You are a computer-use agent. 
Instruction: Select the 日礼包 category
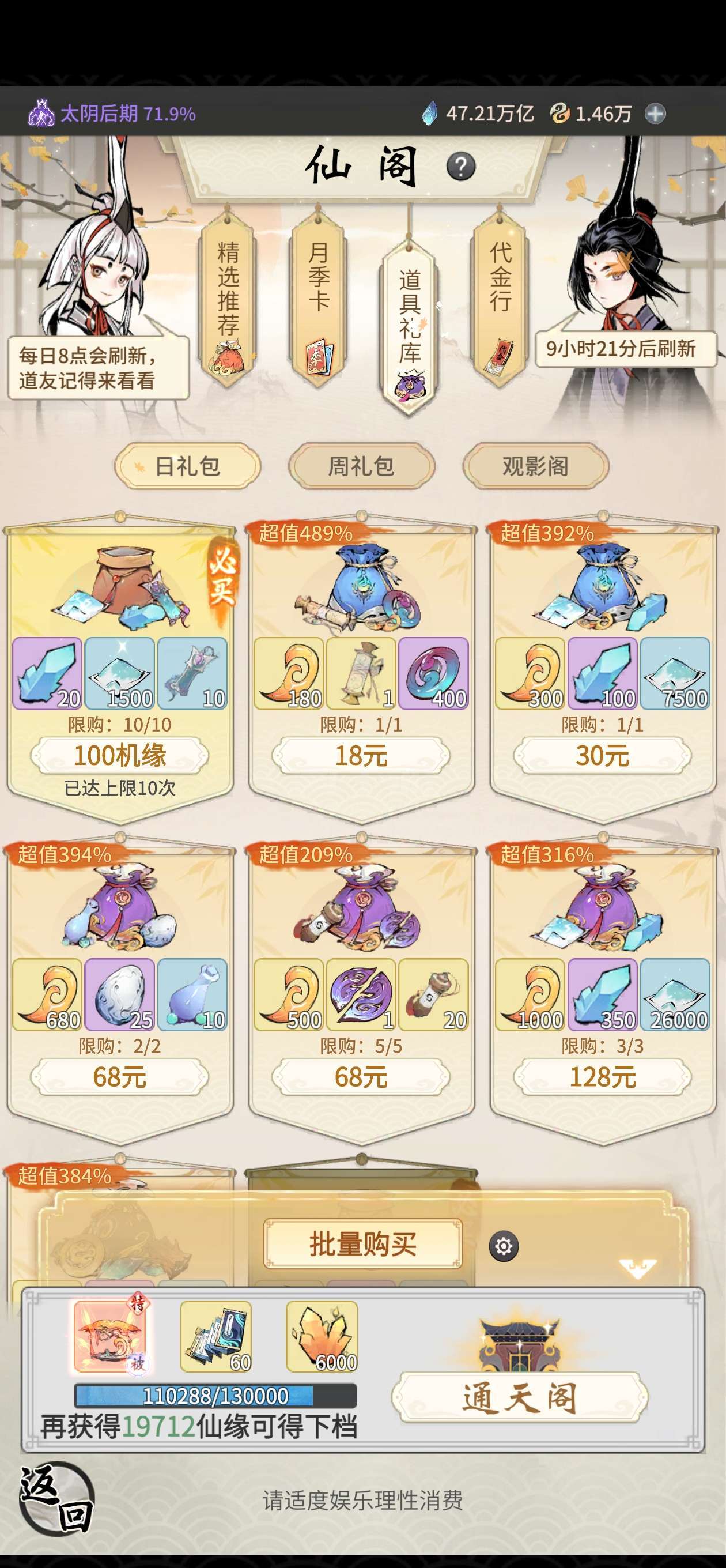pyautogui.click(x=187, y=466)
